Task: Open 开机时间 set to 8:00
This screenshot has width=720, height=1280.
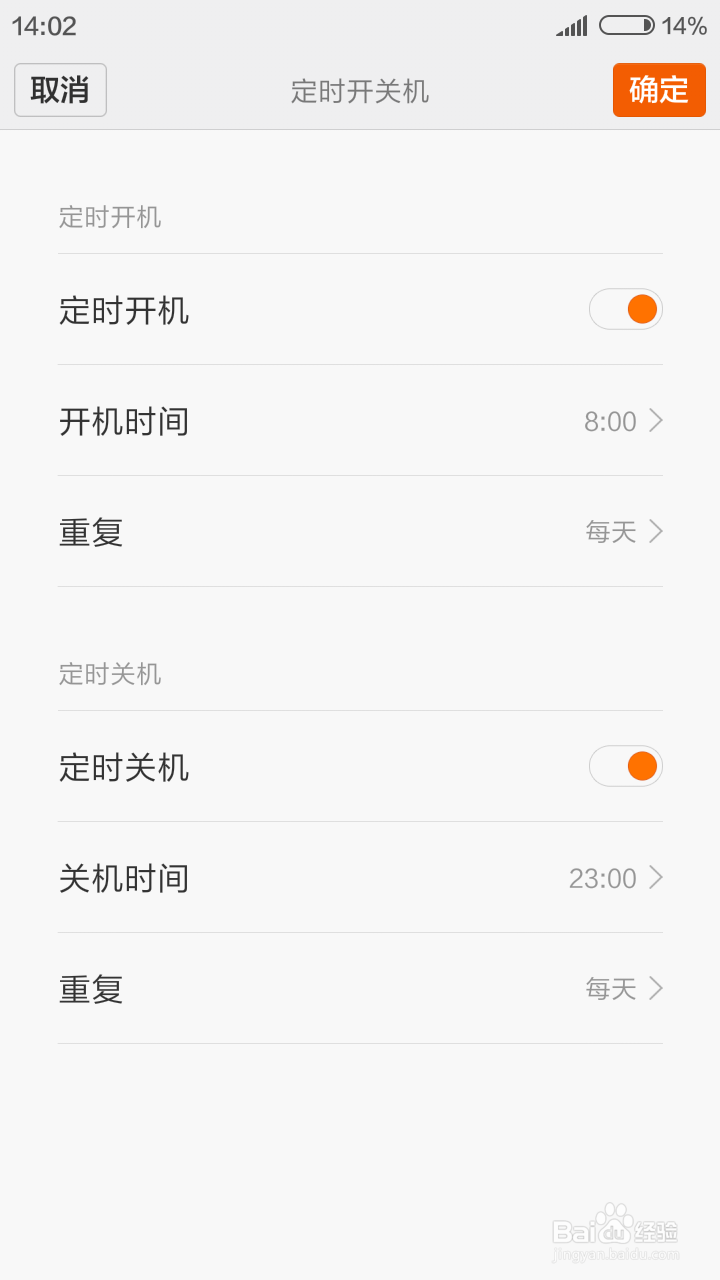Action: (360, 421)
